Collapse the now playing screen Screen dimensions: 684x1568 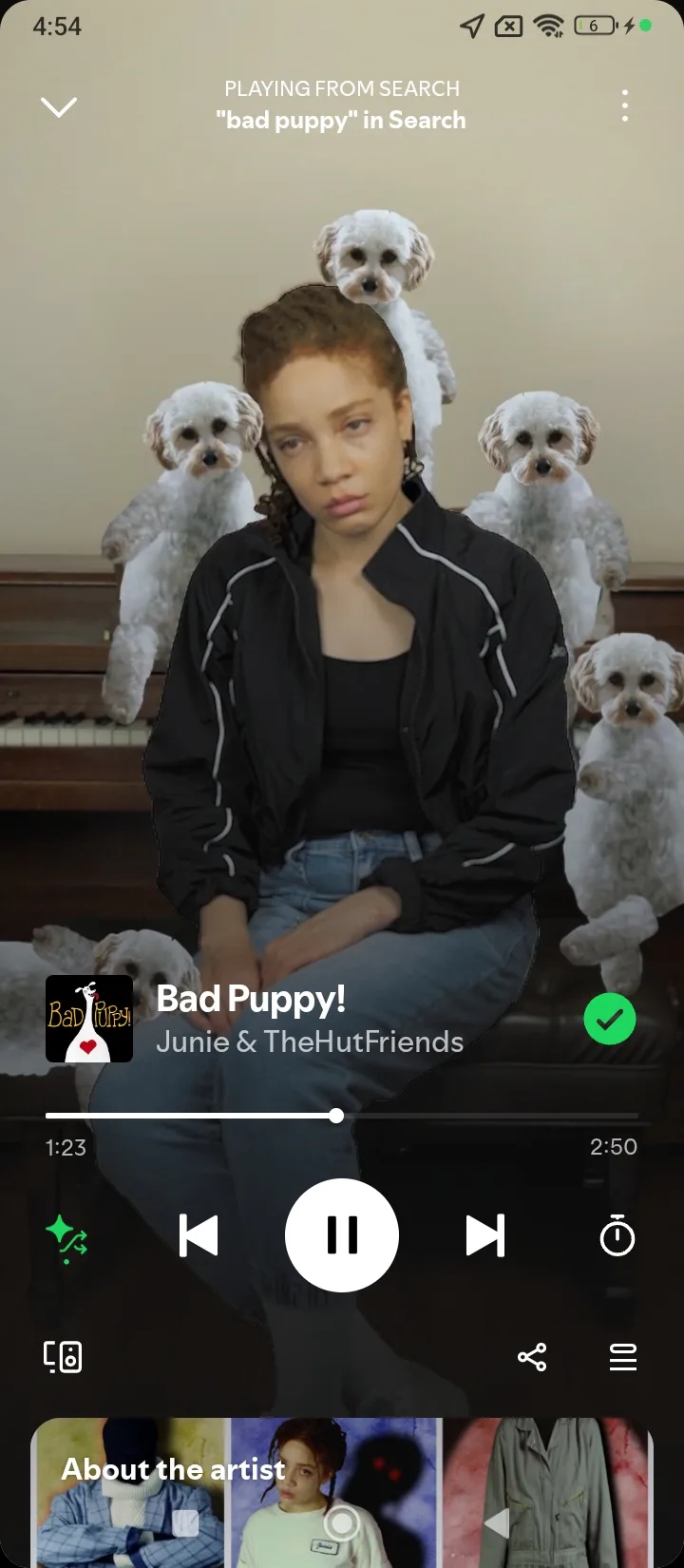(x=59, y=106)
